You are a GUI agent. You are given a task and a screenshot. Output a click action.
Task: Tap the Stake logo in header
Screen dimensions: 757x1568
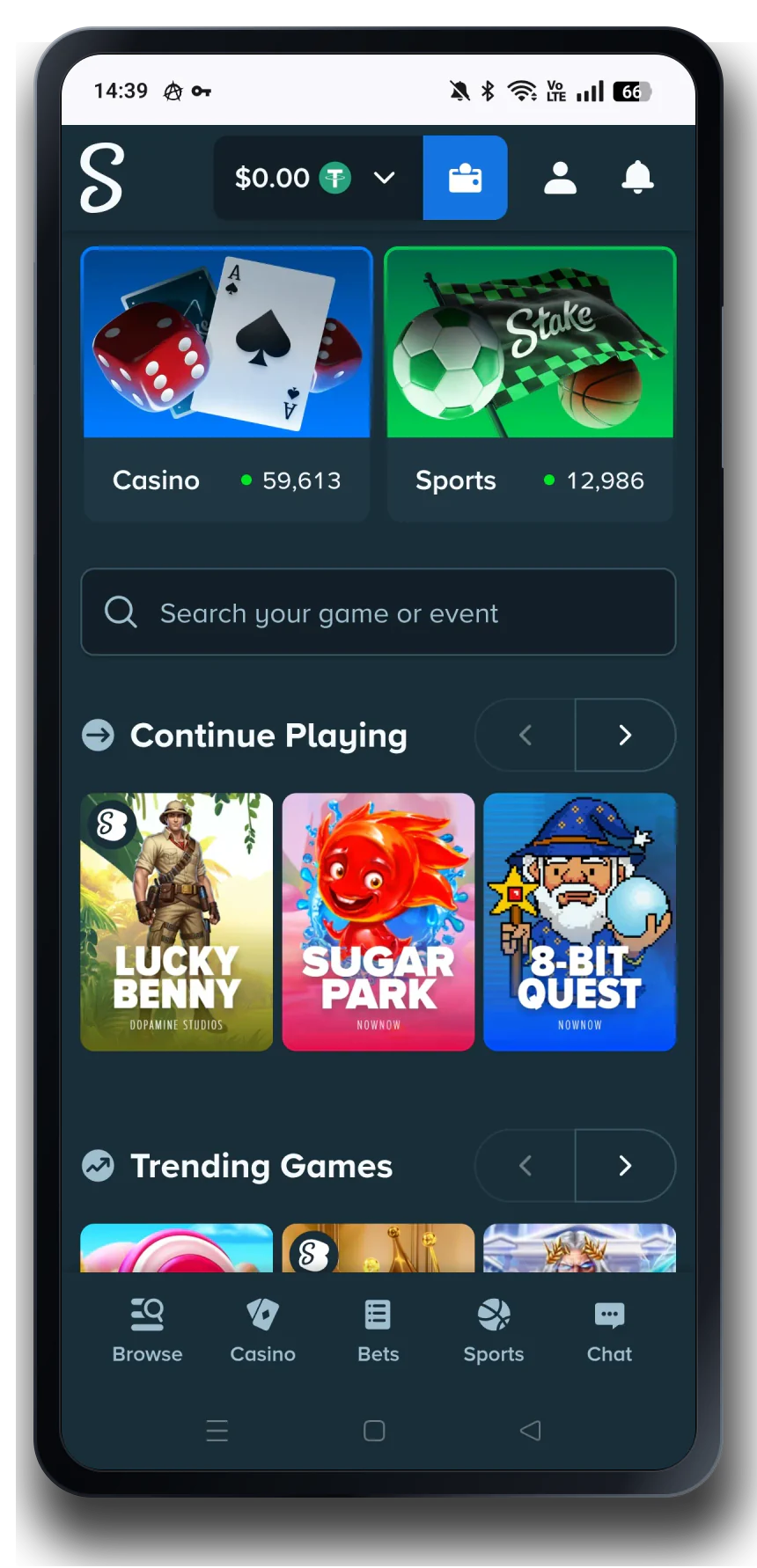coord(102,178)
